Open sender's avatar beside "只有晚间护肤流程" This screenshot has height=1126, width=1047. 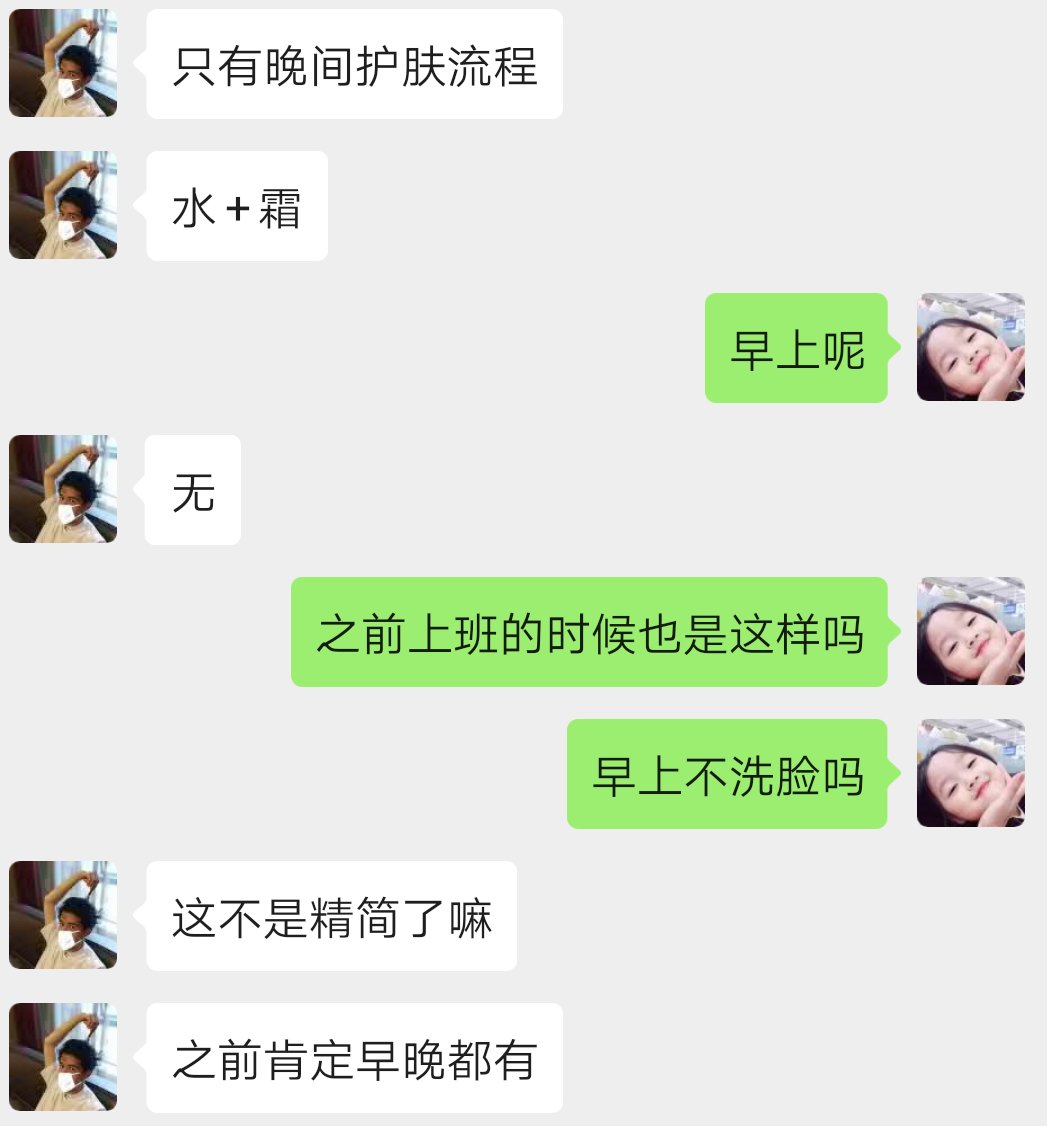pos(63,63)
